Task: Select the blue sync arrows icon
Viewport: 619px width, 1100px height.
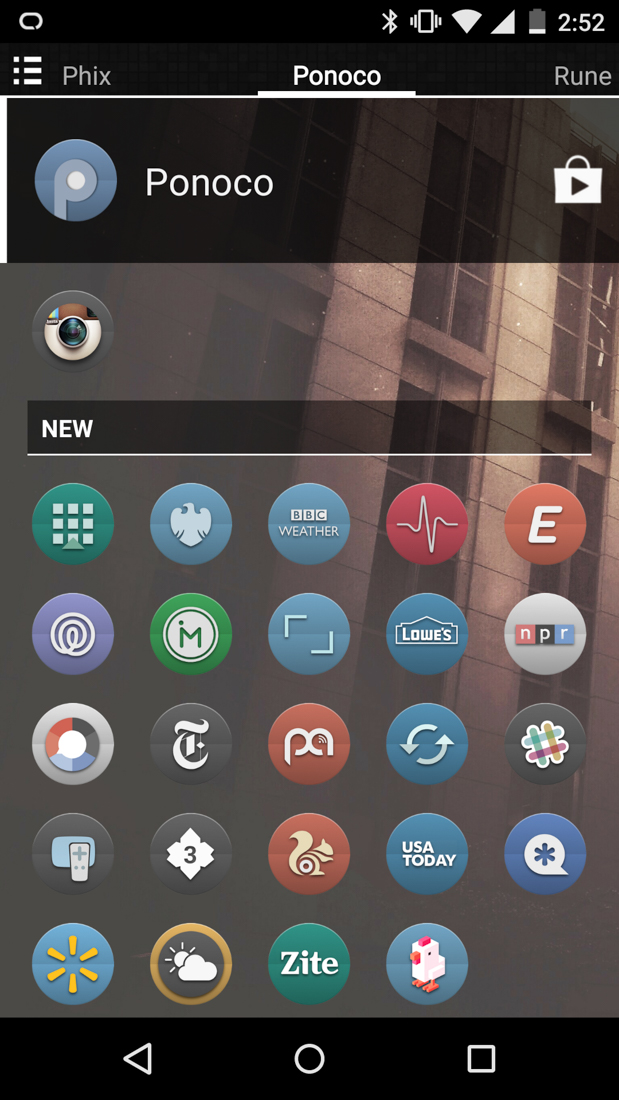Action: pyautogui.click(x=427, y=744)
